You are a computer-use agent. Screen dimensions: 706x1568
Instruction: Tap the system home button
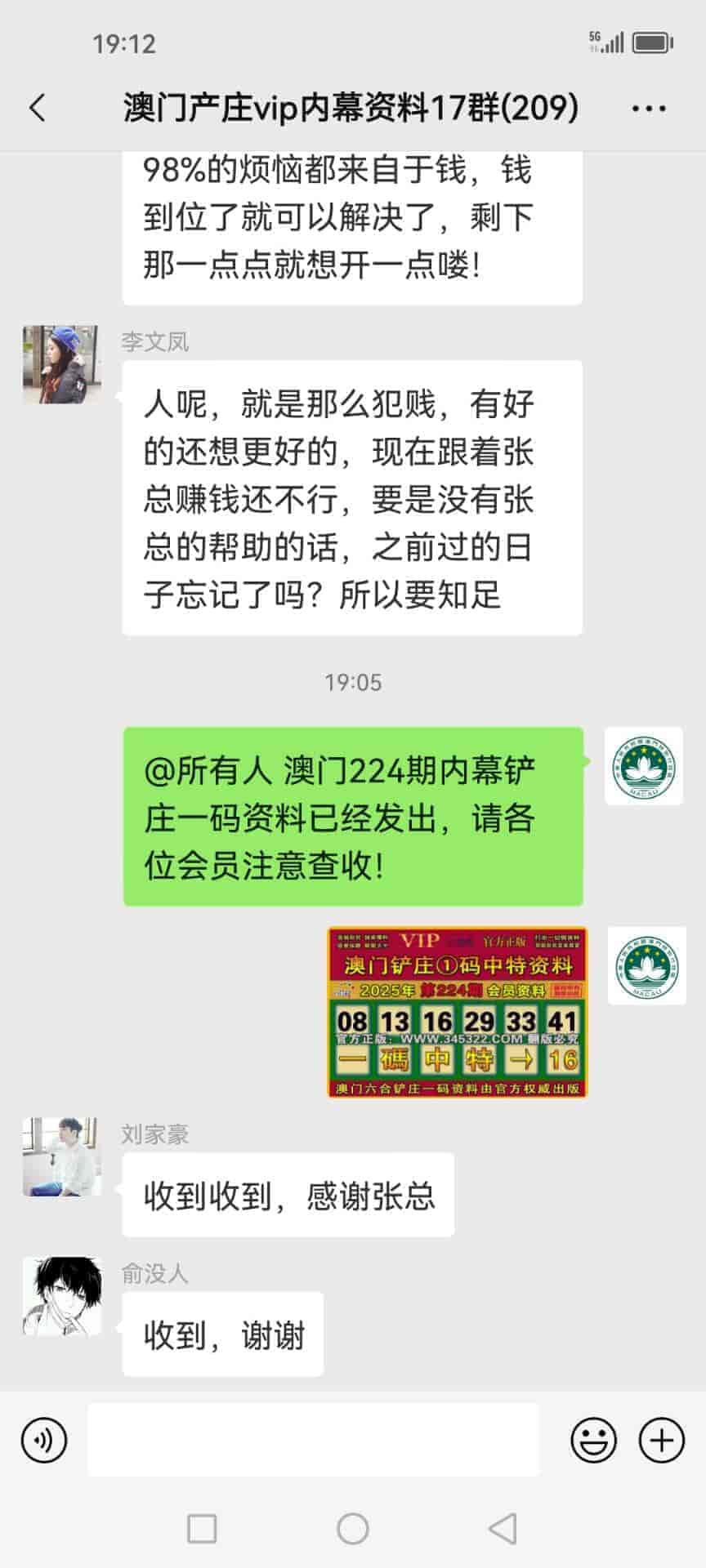353,1528
